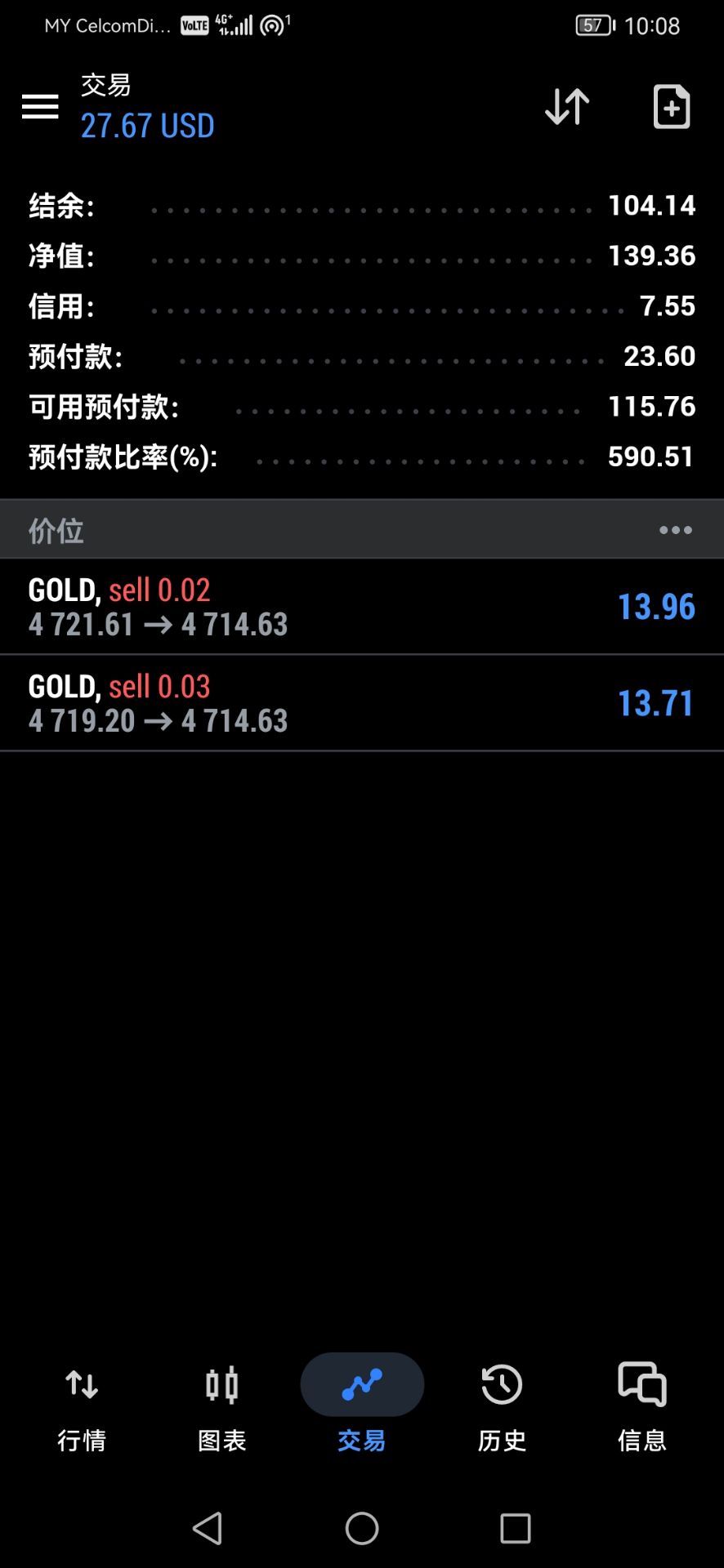The image size is (724, 1568).
Task: Go to the system home screen
Action: pyautogui.click(x=362, y=1528)
